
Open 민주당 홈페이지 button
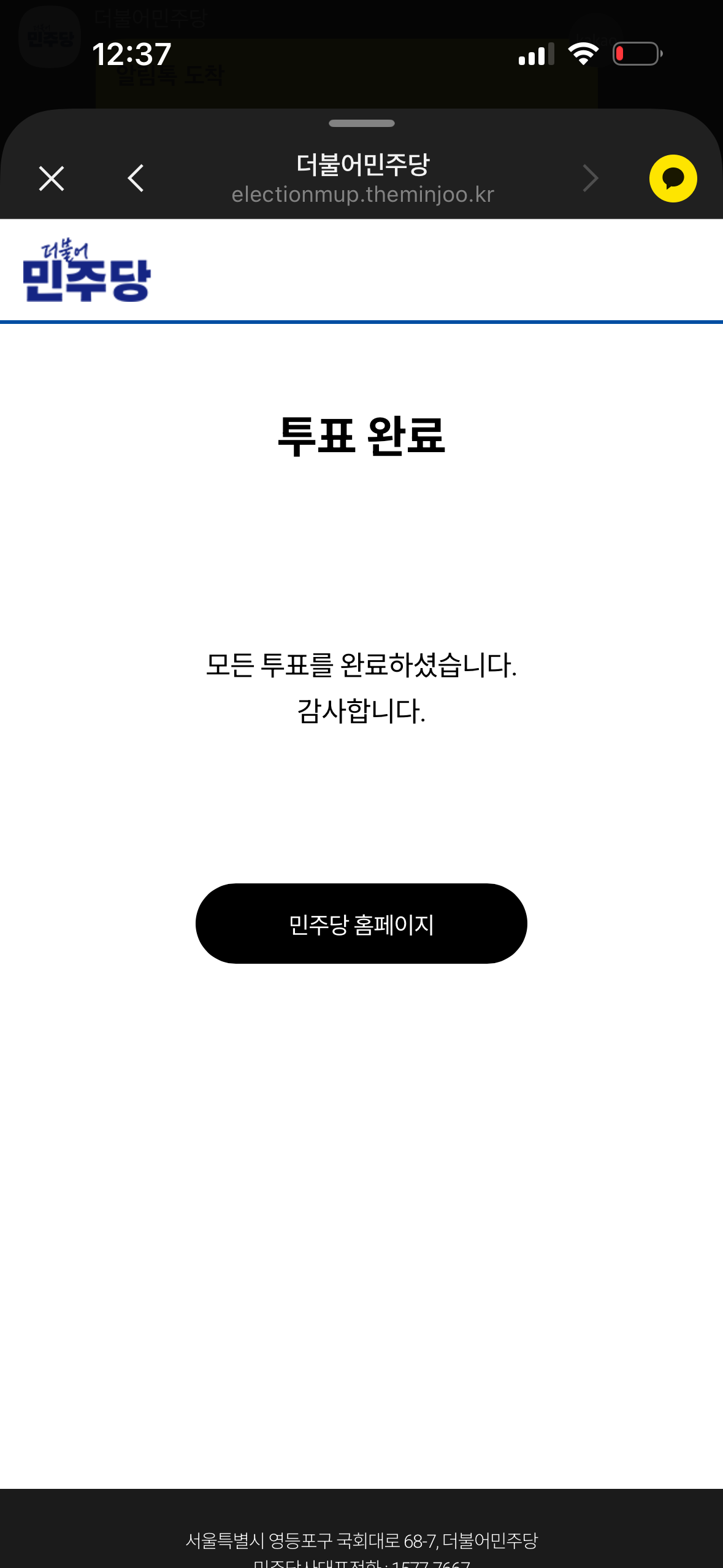coord(361,923)
